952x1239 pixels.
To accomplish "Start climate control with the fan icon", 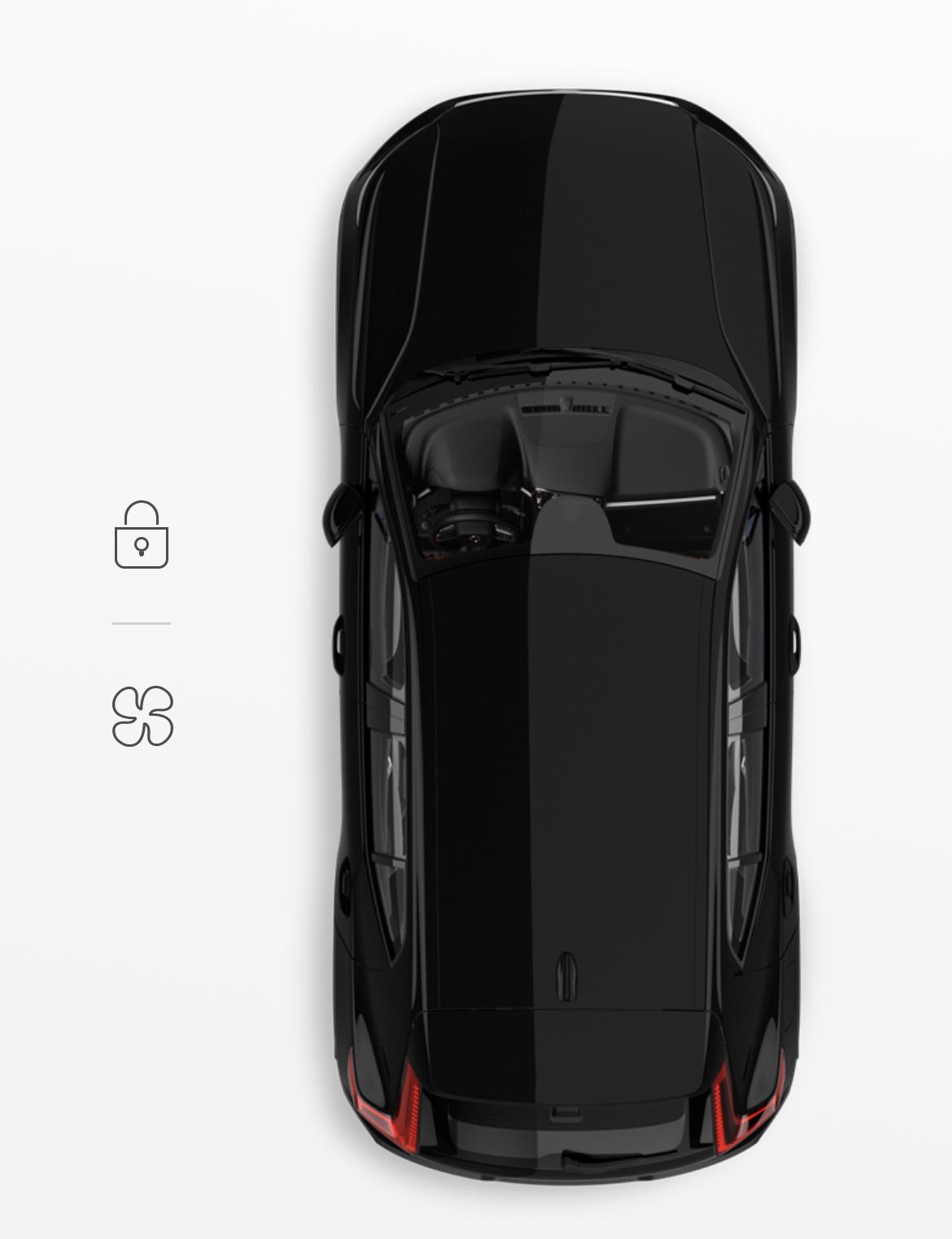I will 142,716.
